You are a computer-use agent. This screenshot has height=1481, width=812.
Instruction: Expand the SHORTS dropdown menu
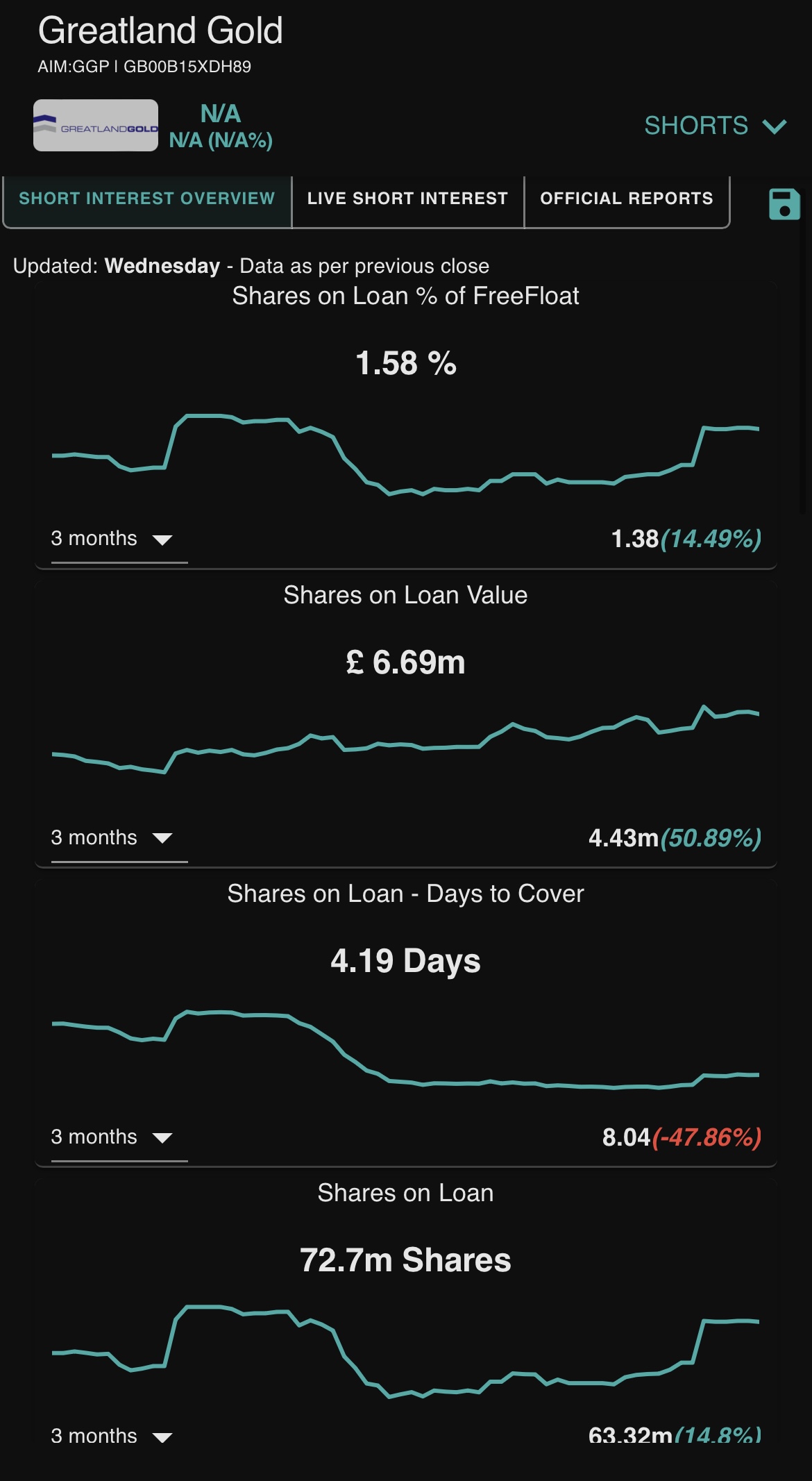715,126
